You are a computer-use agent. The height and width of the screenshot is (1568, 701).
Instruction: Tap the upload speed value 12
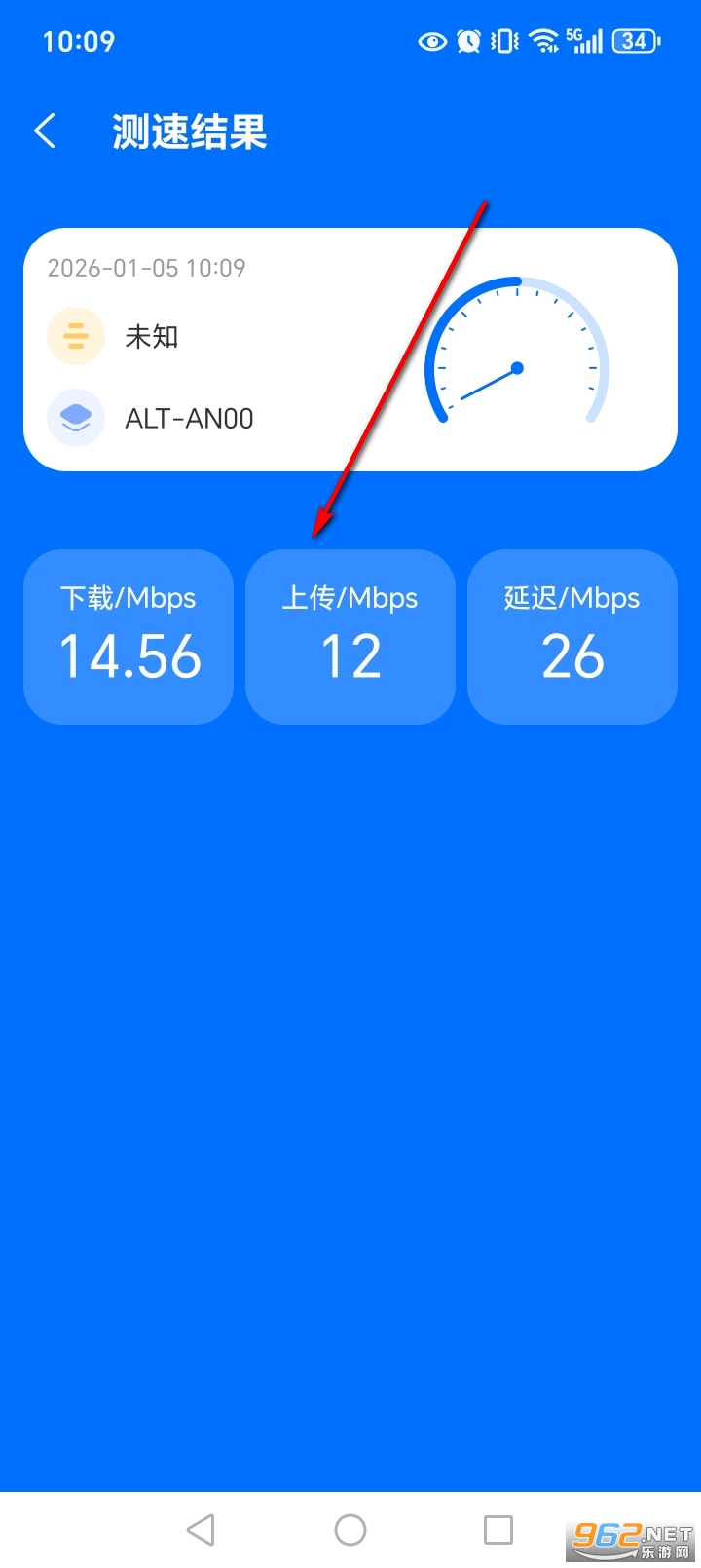(x=350, y=656)
